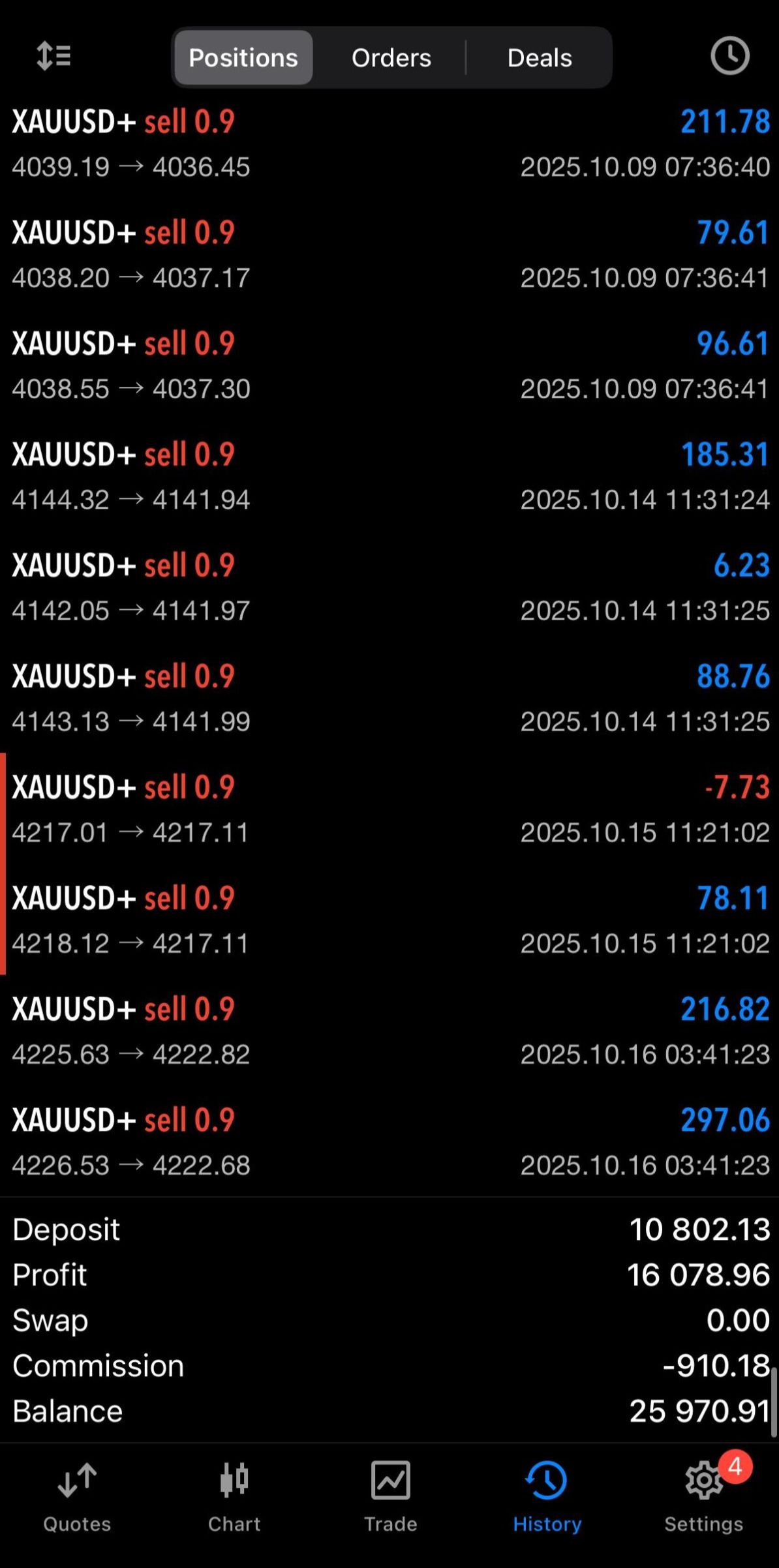Switch to the Deals segment

pyautogui.click(x=540, y=57)
